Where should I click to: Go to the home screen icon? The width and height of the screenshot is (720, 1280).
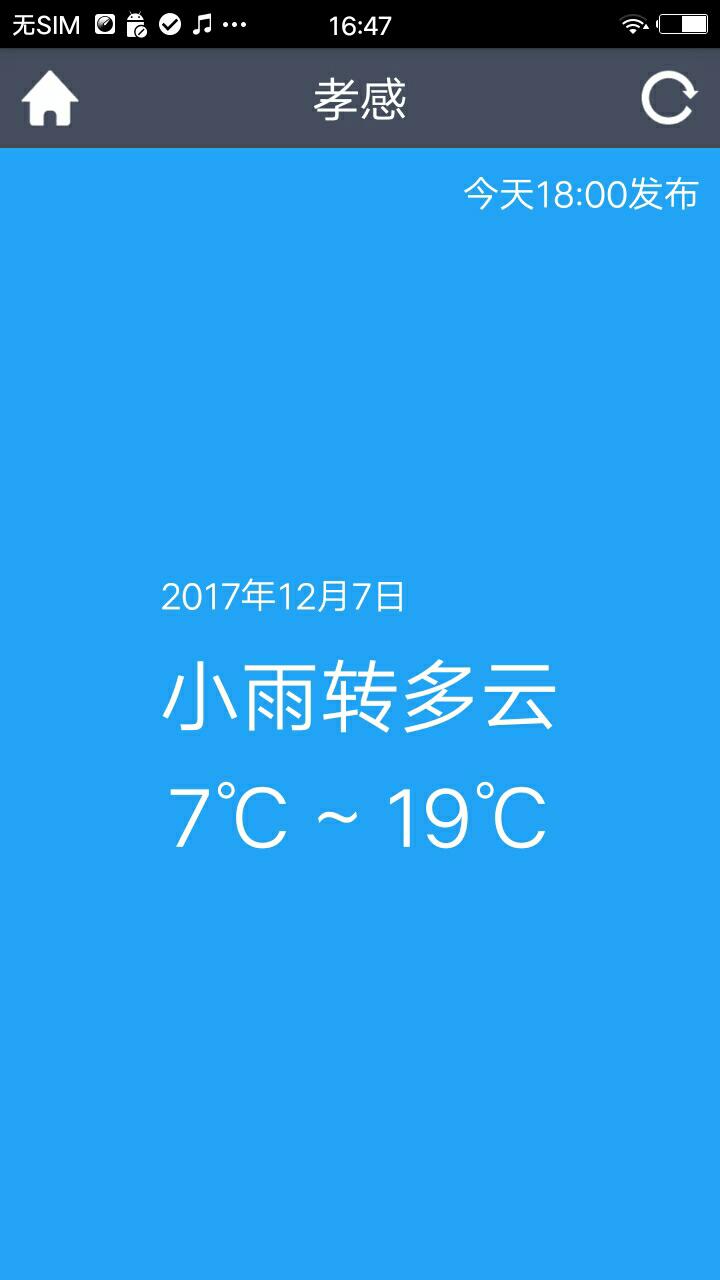click(50, 99)
